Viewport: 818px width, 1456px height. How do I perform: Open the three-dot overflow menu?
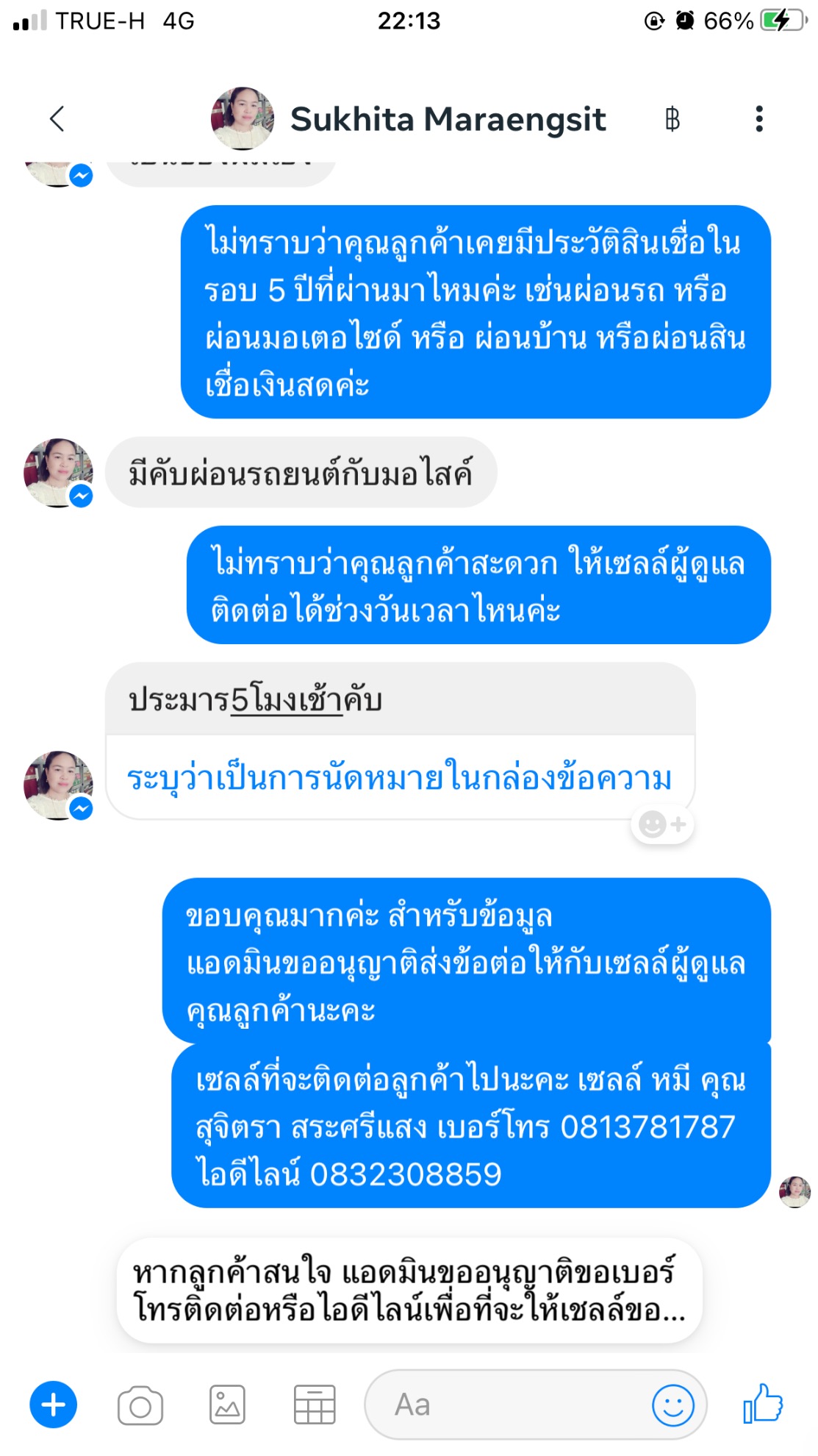tap(759, 118)
